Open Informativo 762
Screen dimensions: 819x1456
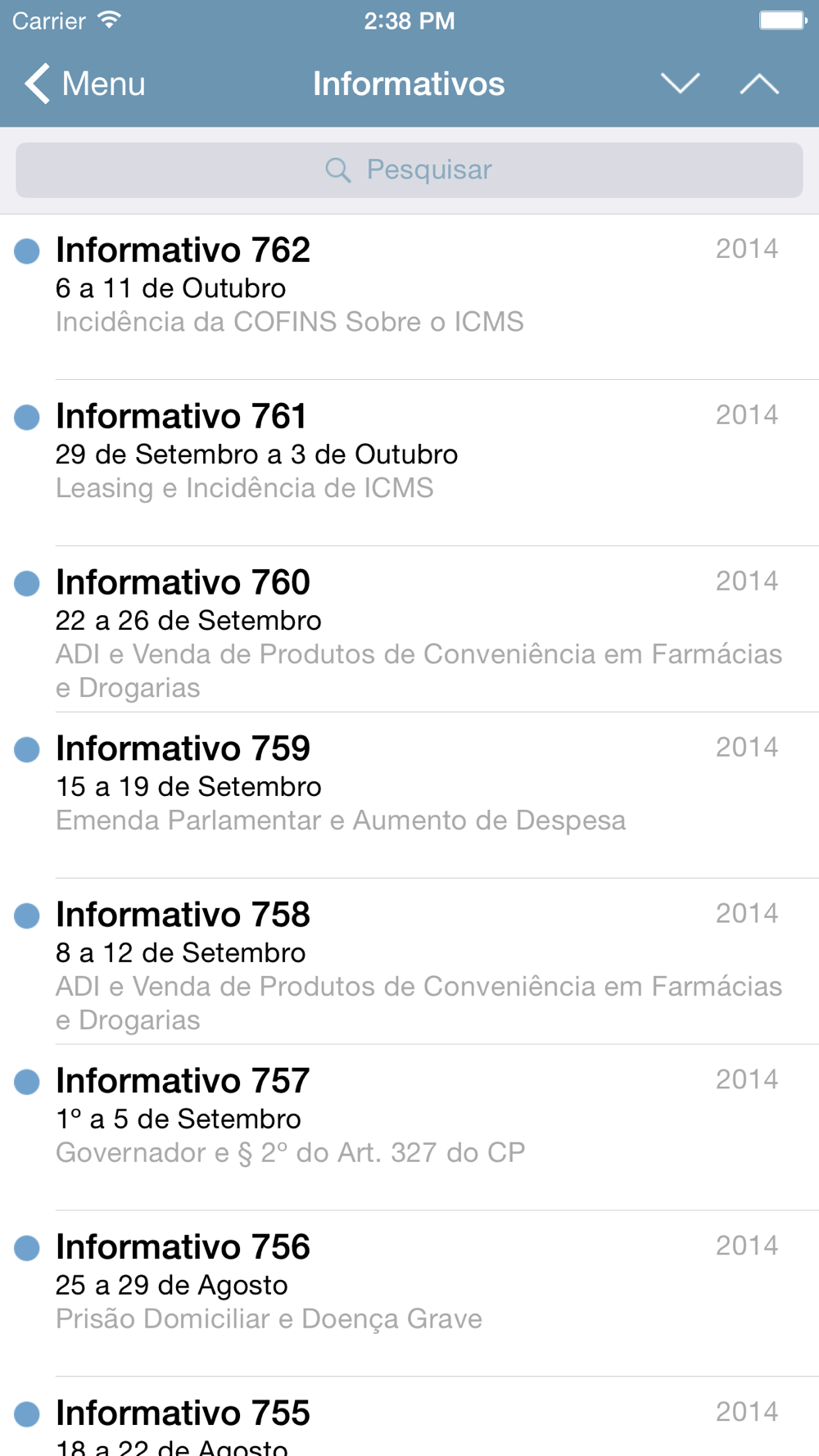tap(409, 297)
